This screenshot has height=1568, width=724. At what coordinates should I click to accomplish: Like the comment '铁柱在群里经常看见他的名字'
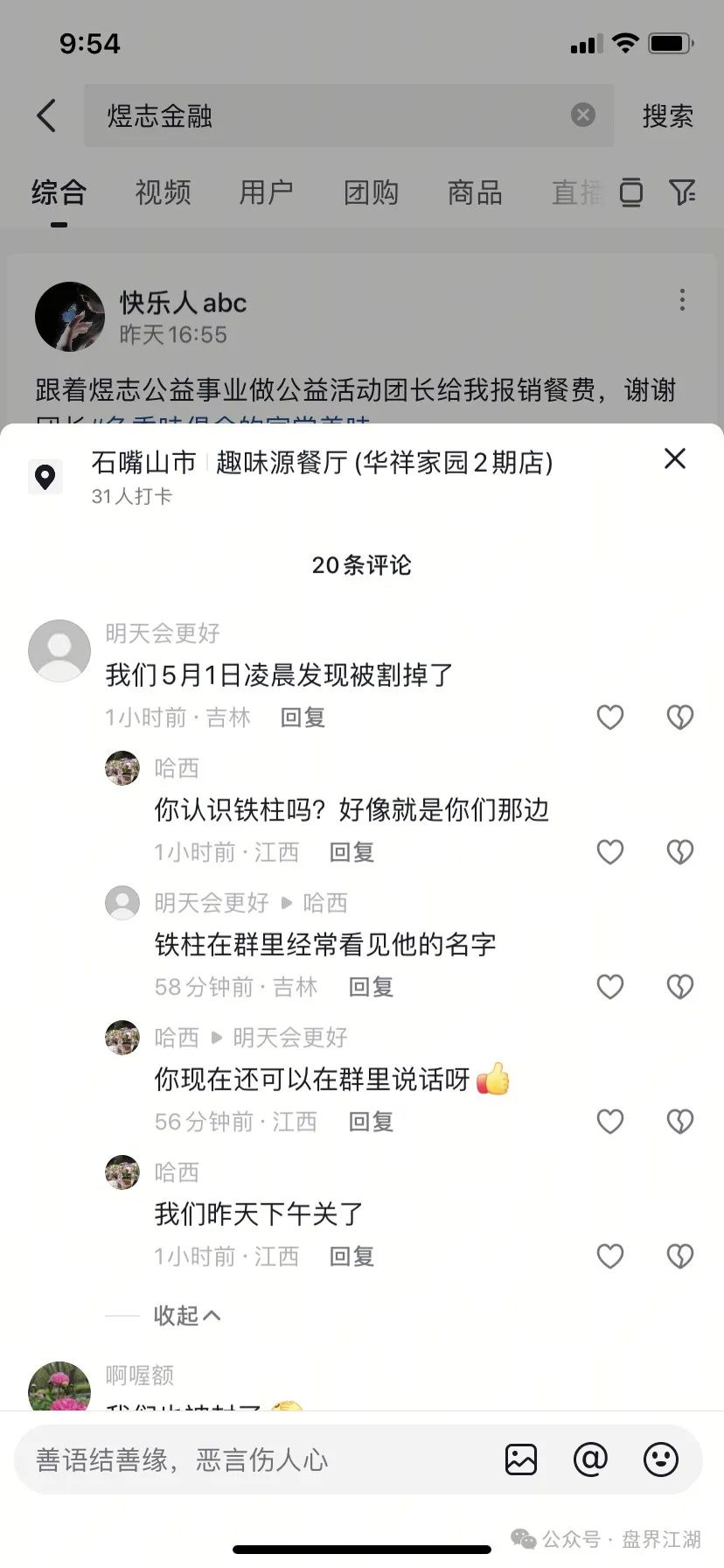(x=609, y=987)
